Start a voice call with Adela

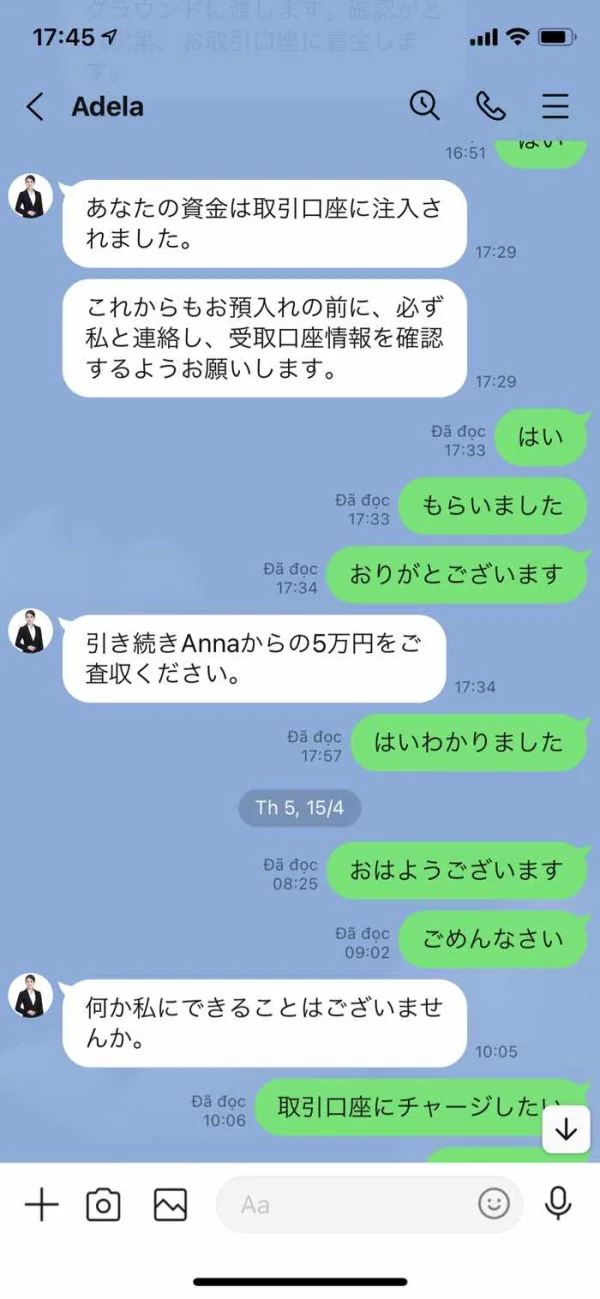tap(490, 106)
